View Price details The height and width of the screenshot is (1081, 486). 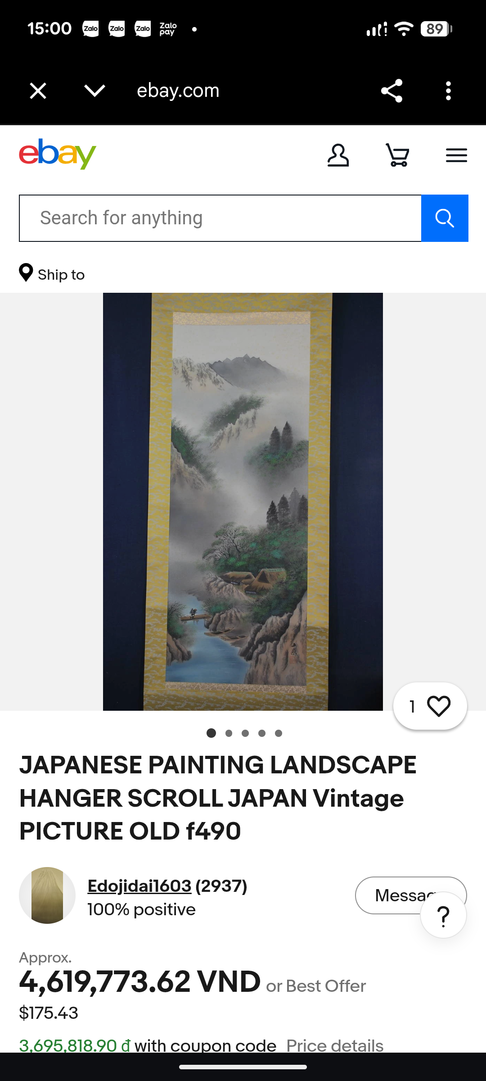coord(334,1045)
